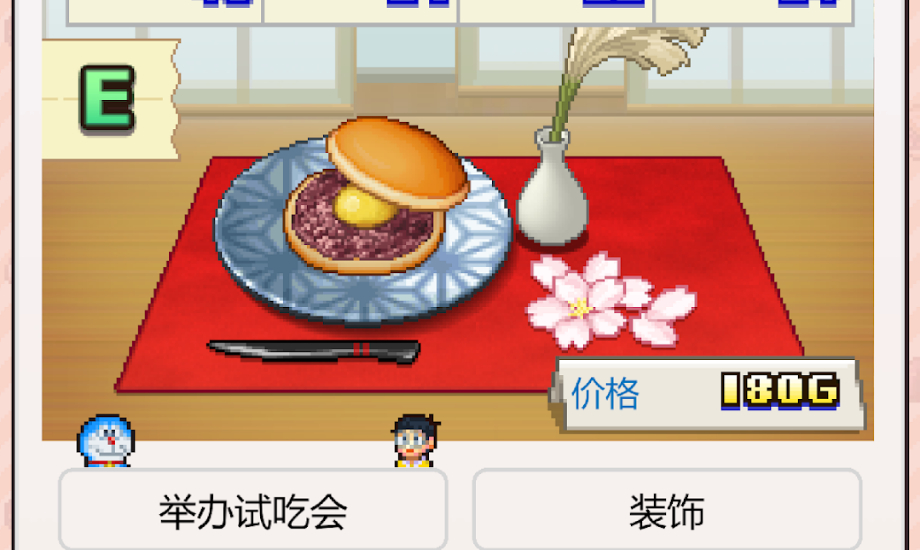Tap the 举办试吃会 button

coord(253,511)
